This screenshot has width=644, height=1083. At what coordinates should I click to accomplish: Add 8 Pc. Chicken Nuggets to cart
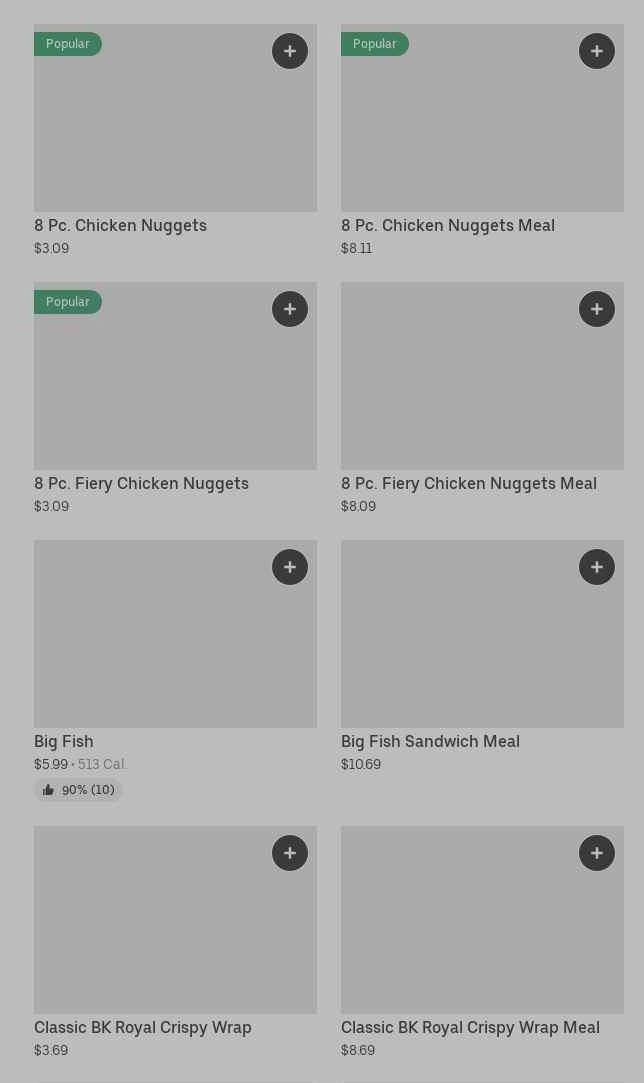[x=290, y=51]
